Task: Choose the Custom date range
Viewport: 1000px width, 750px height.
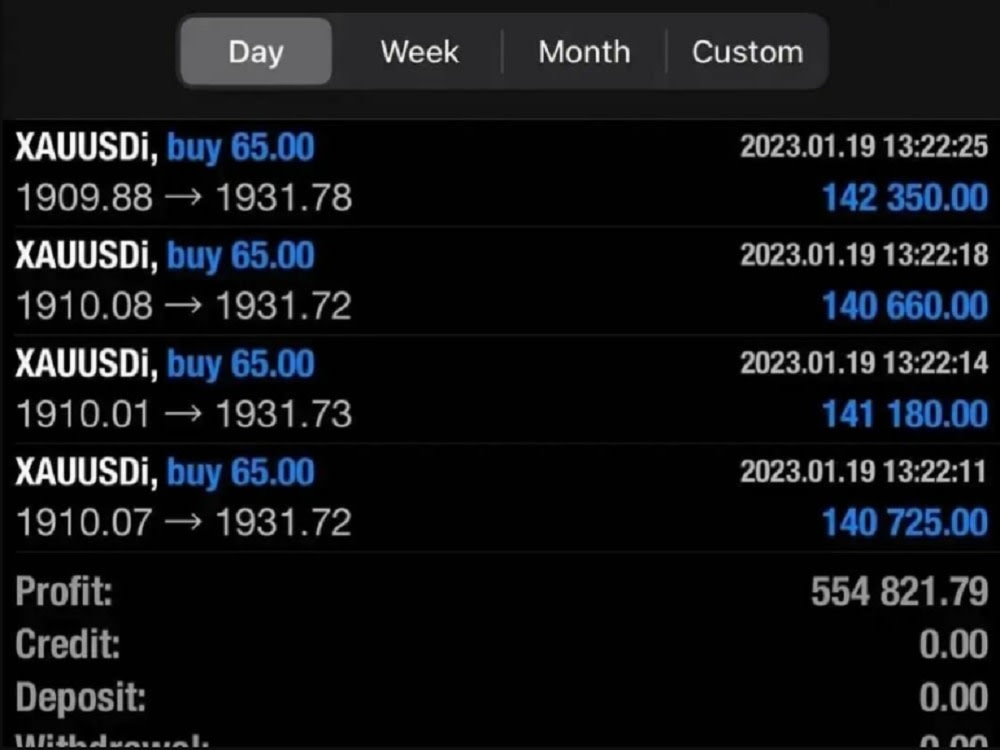Action: click(747, 52)
